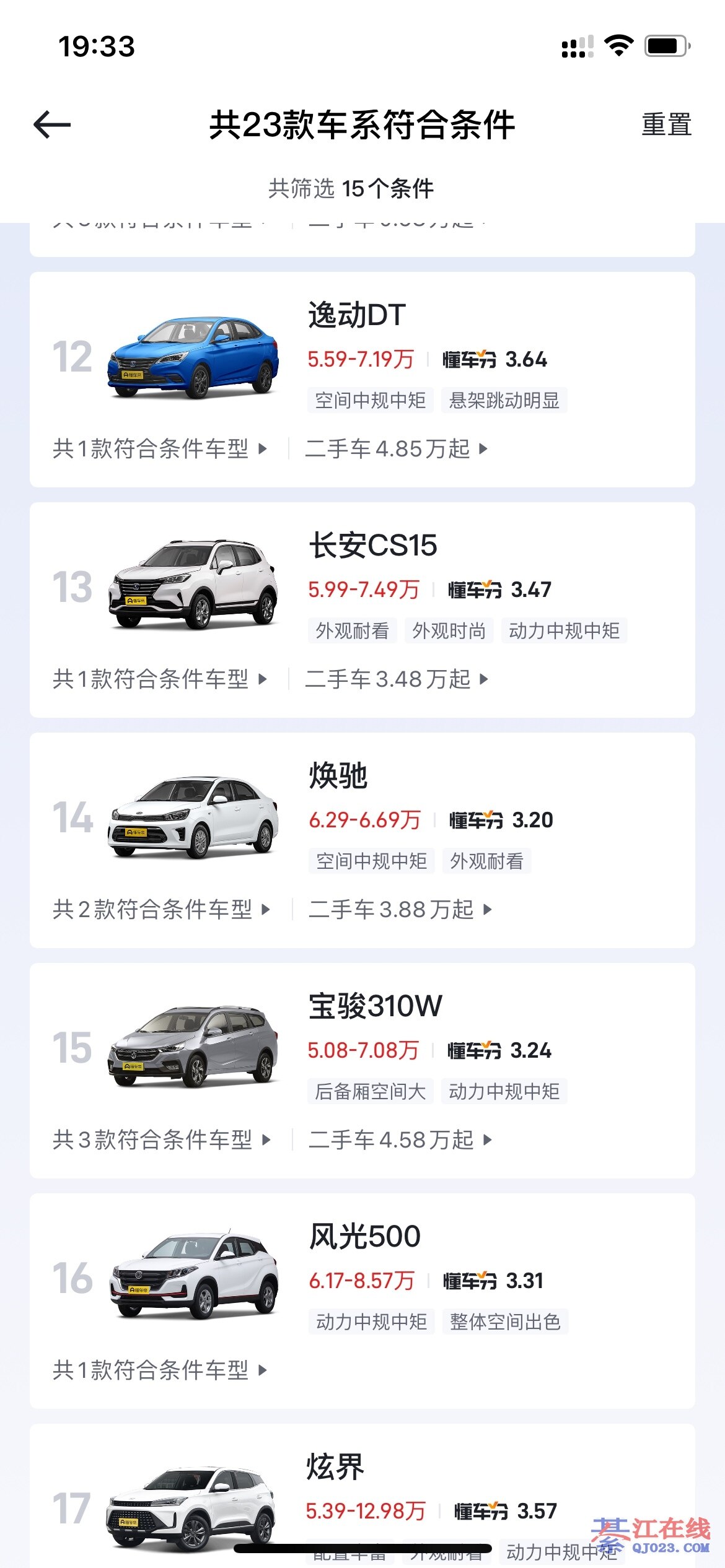Go back using the top-left arrow

point(52,124)
